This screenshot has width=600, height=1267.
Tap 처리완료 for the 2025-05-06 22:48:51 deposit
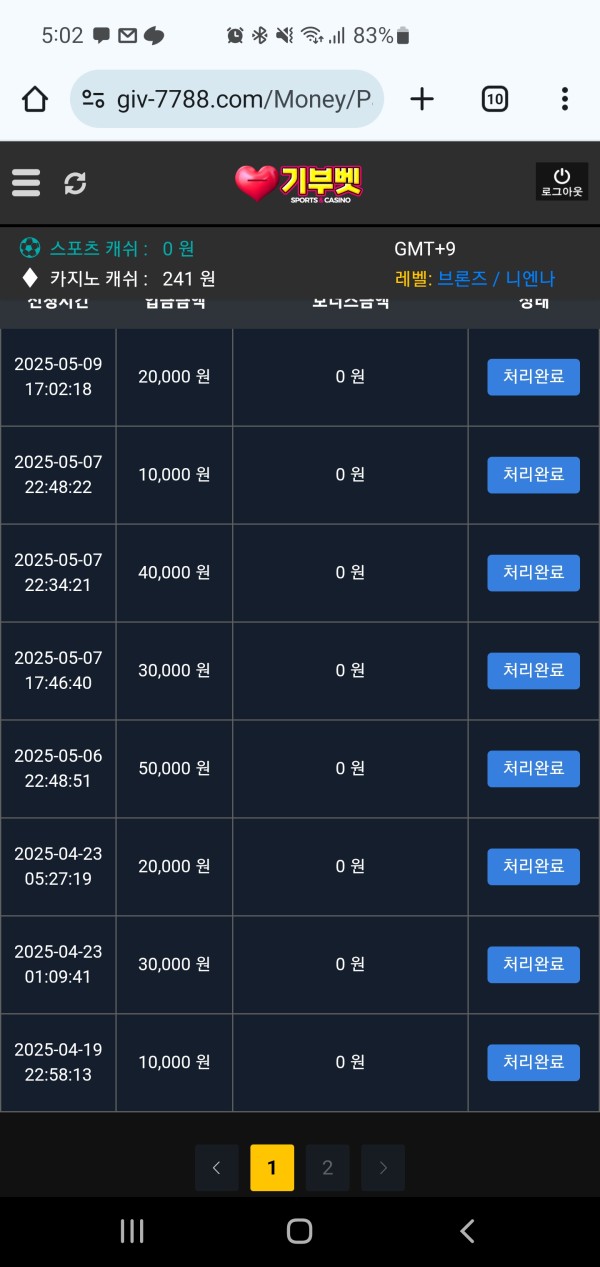pyautogui.click(x=533, y=769)
